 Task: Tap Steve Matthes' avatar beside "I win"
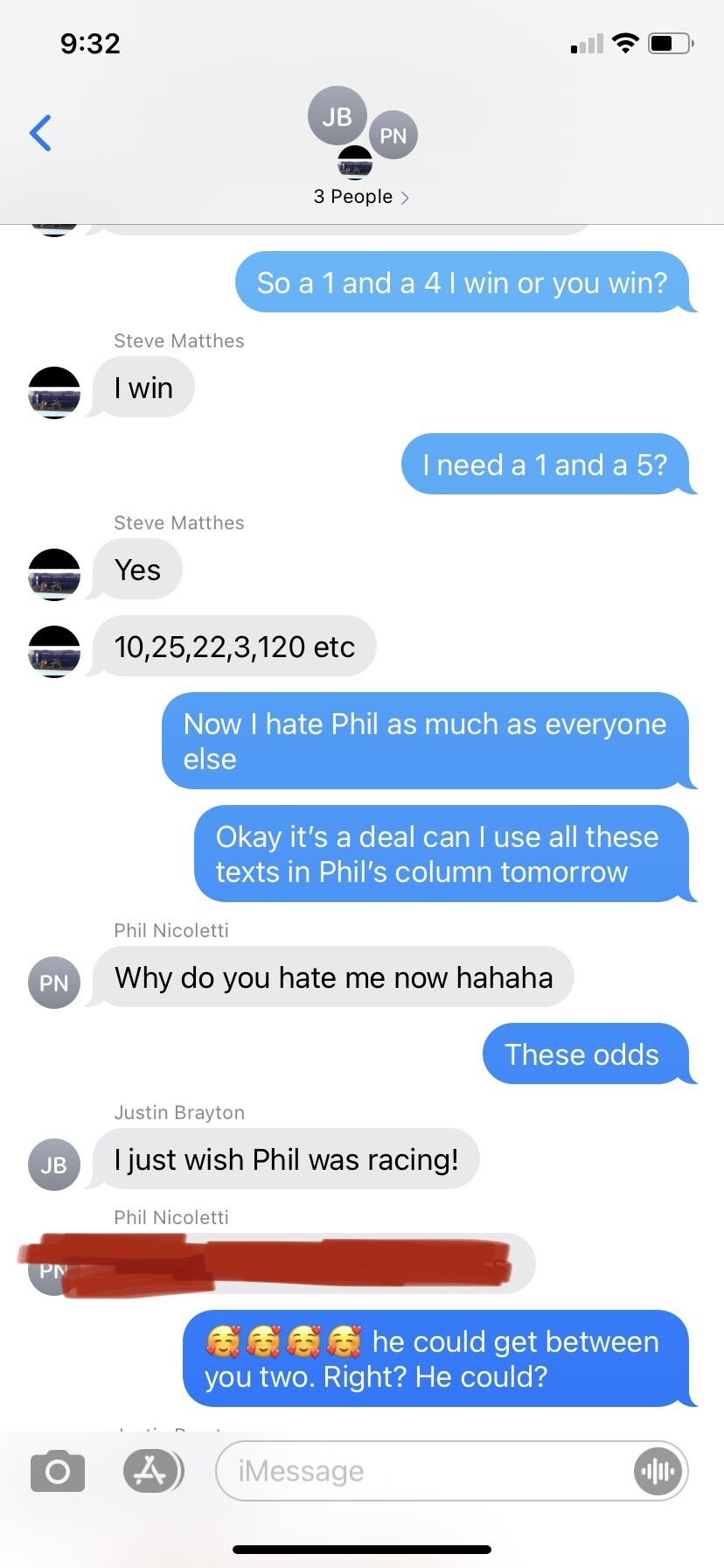[x=54, y=392]
